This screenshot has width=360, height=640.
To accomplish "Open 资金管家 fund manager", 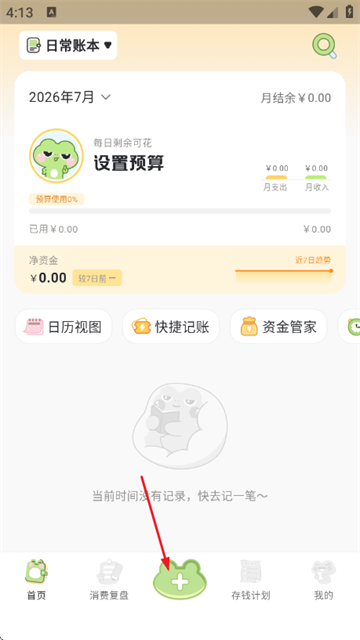I will point(279,327).
